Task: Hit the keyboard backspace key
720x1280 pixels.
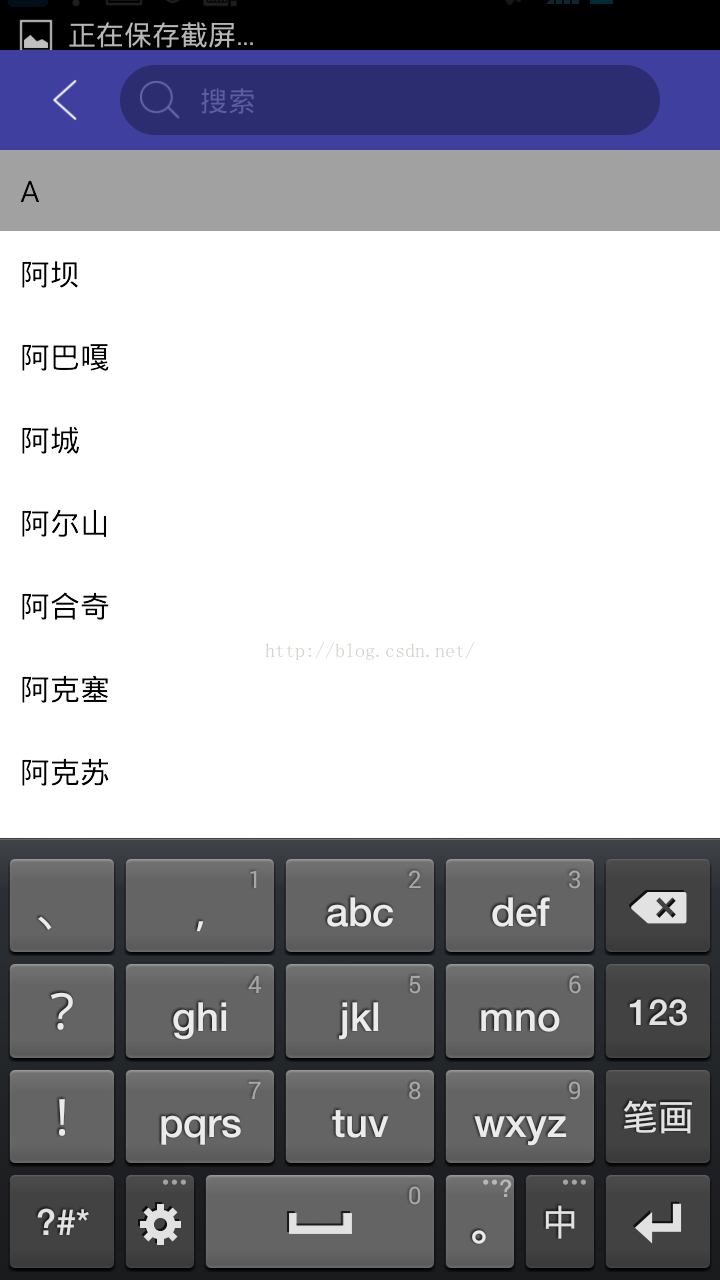Action: pos(658,906)
